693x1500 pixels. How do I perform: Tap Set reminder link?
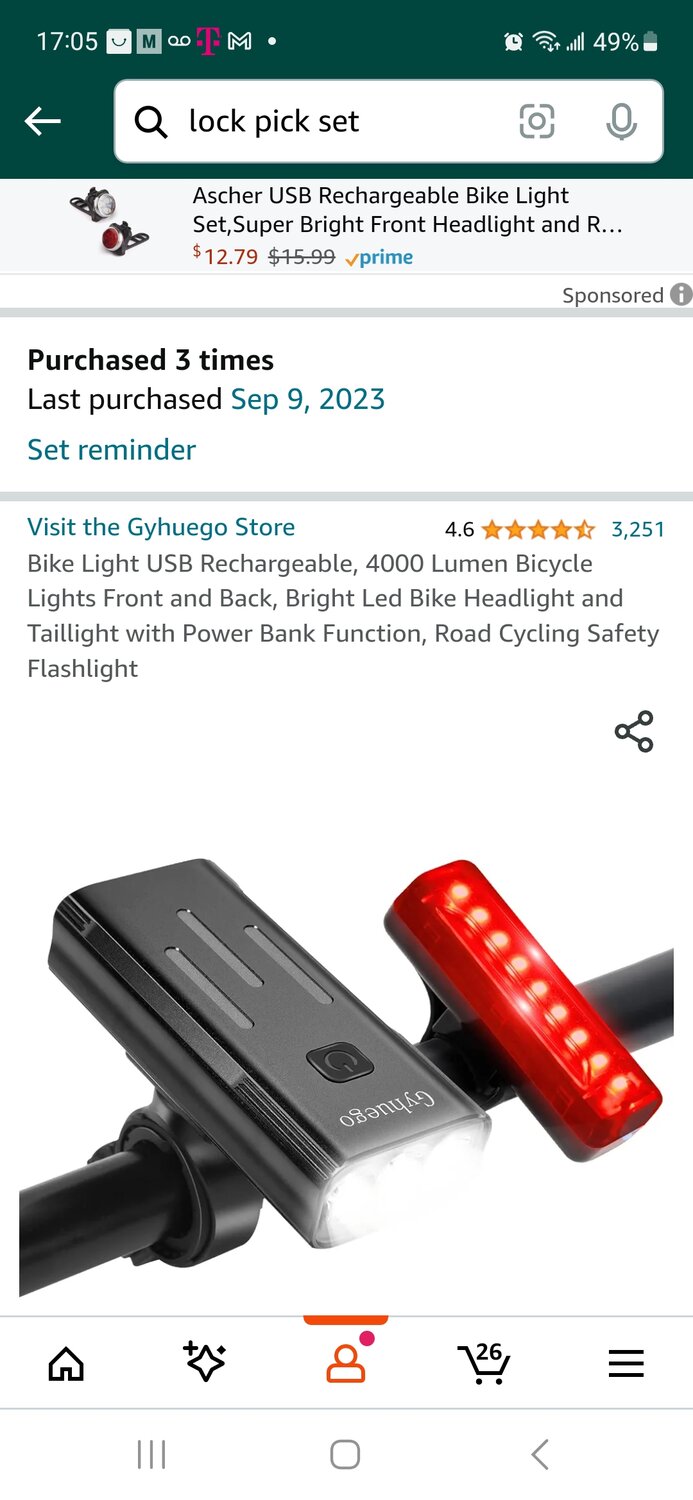112,449
